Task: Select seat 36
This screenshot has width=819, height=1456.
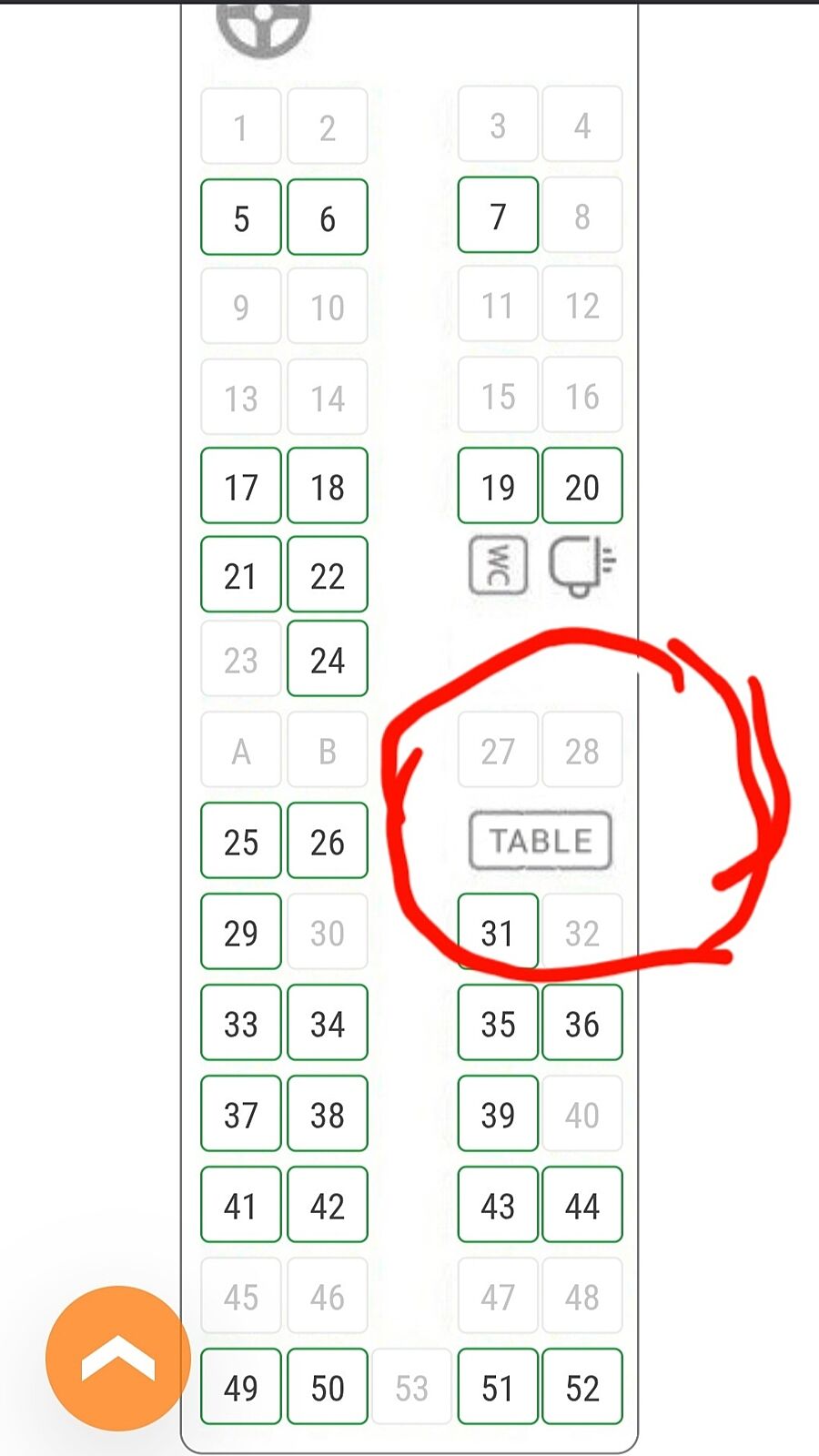Action: pyautogui.click(x=581, y=1023)
